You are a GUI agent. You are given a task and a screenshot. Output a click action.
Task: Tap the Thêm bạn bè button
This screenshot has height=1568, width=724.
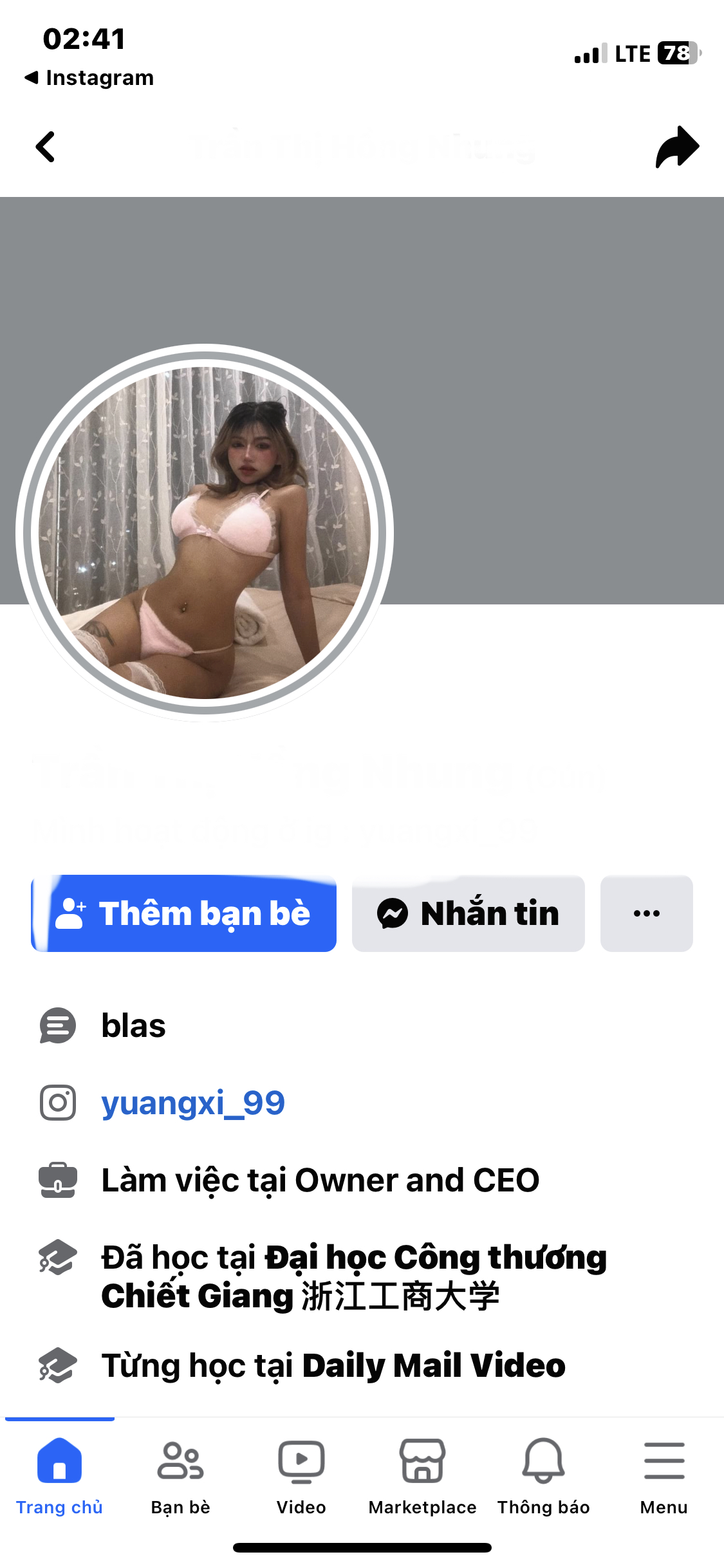184,913
